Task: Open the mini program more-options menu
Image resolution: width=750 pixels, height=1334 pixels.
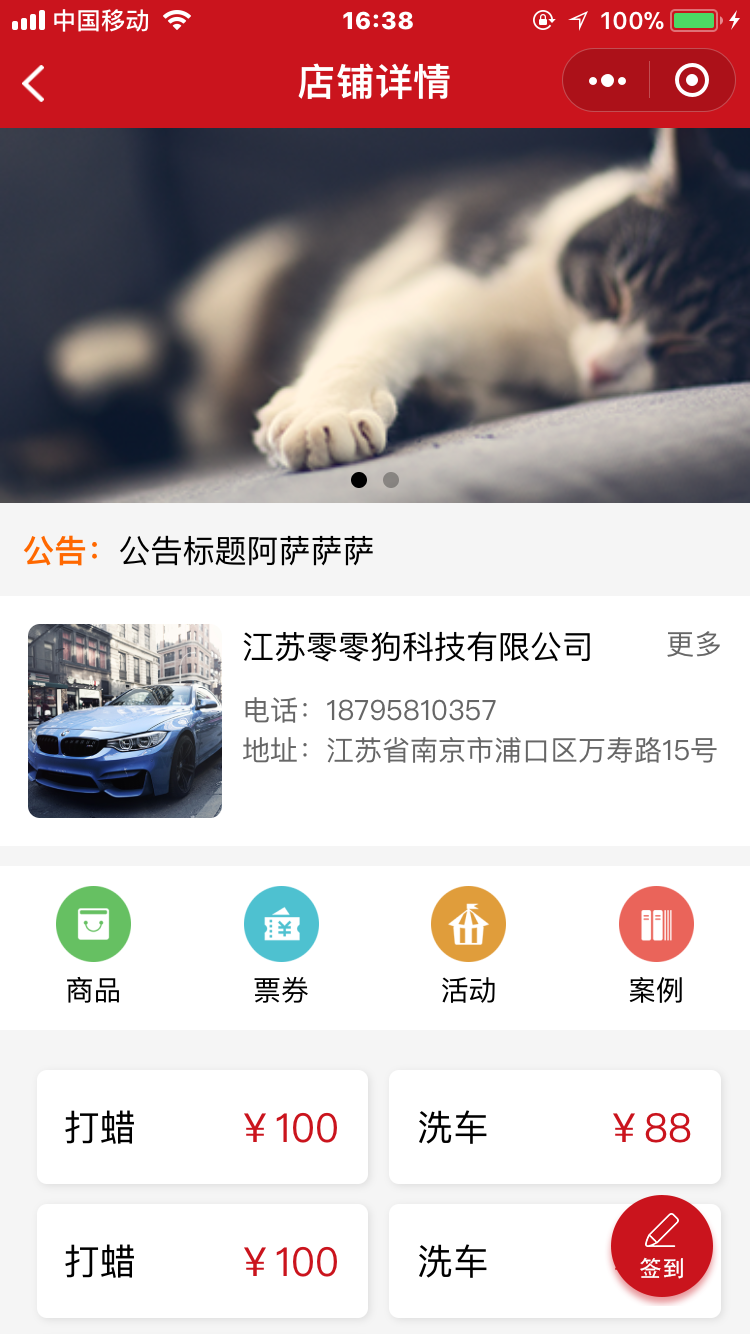Action: [607, 81]
